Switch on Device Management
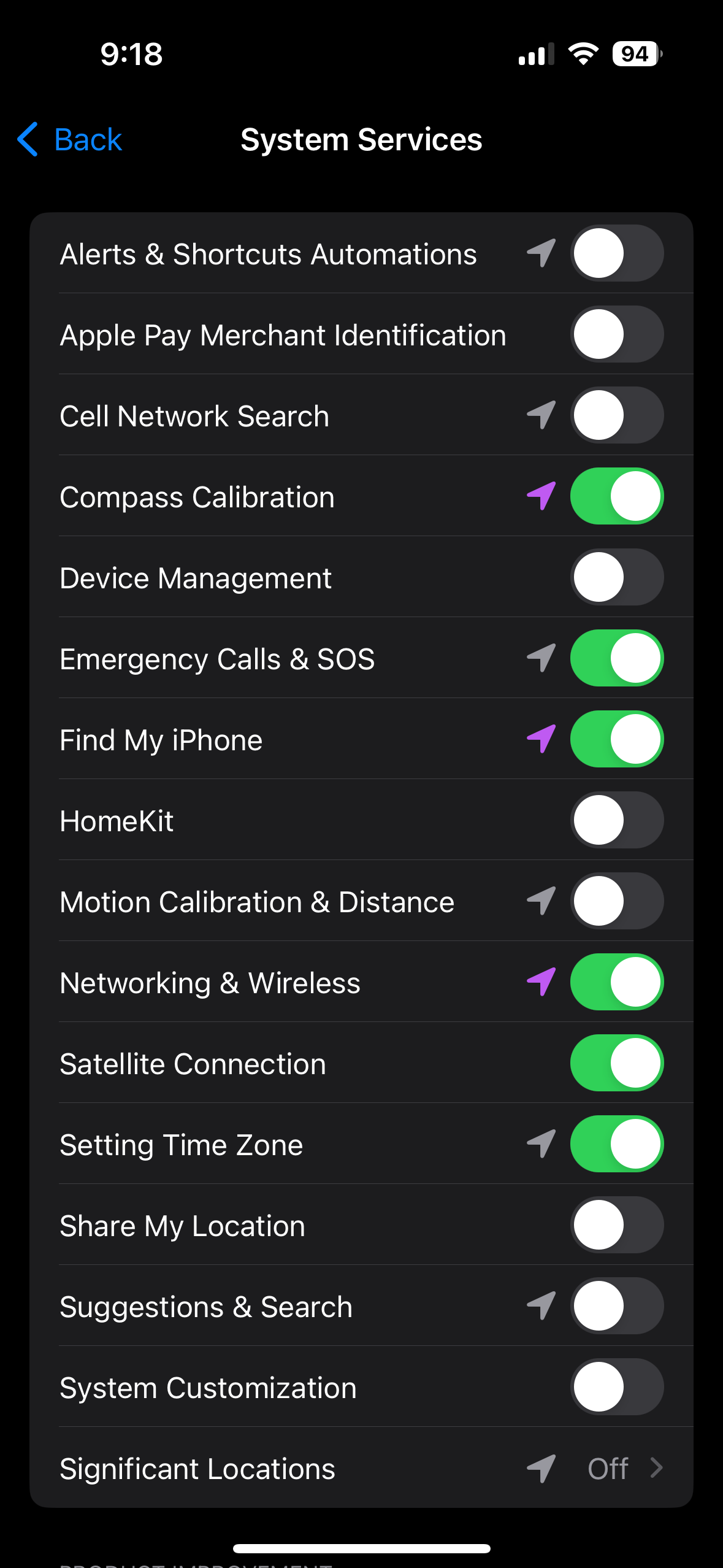Screen dimensions: 723x1568 tap(617, 577)
